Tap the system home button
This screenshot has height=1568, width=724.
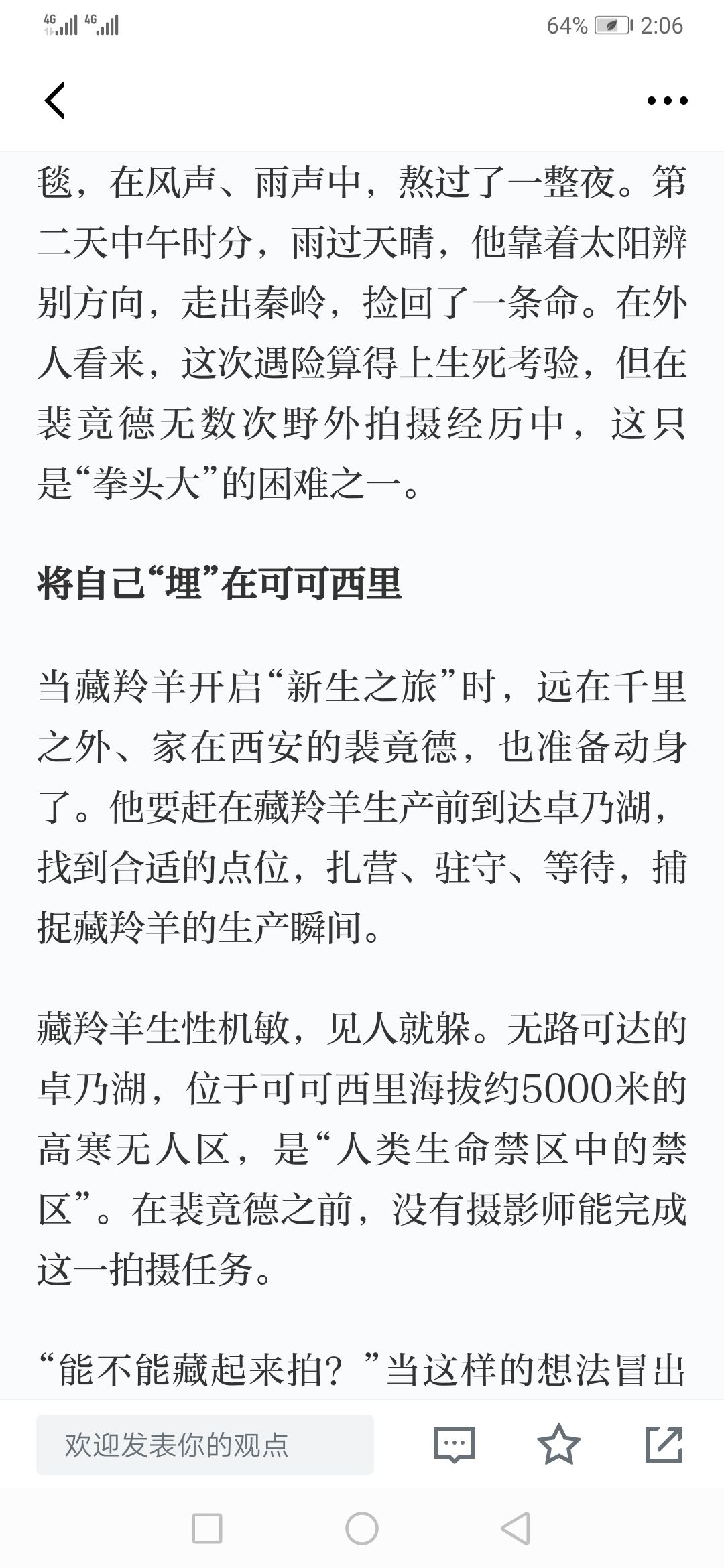362,1528
